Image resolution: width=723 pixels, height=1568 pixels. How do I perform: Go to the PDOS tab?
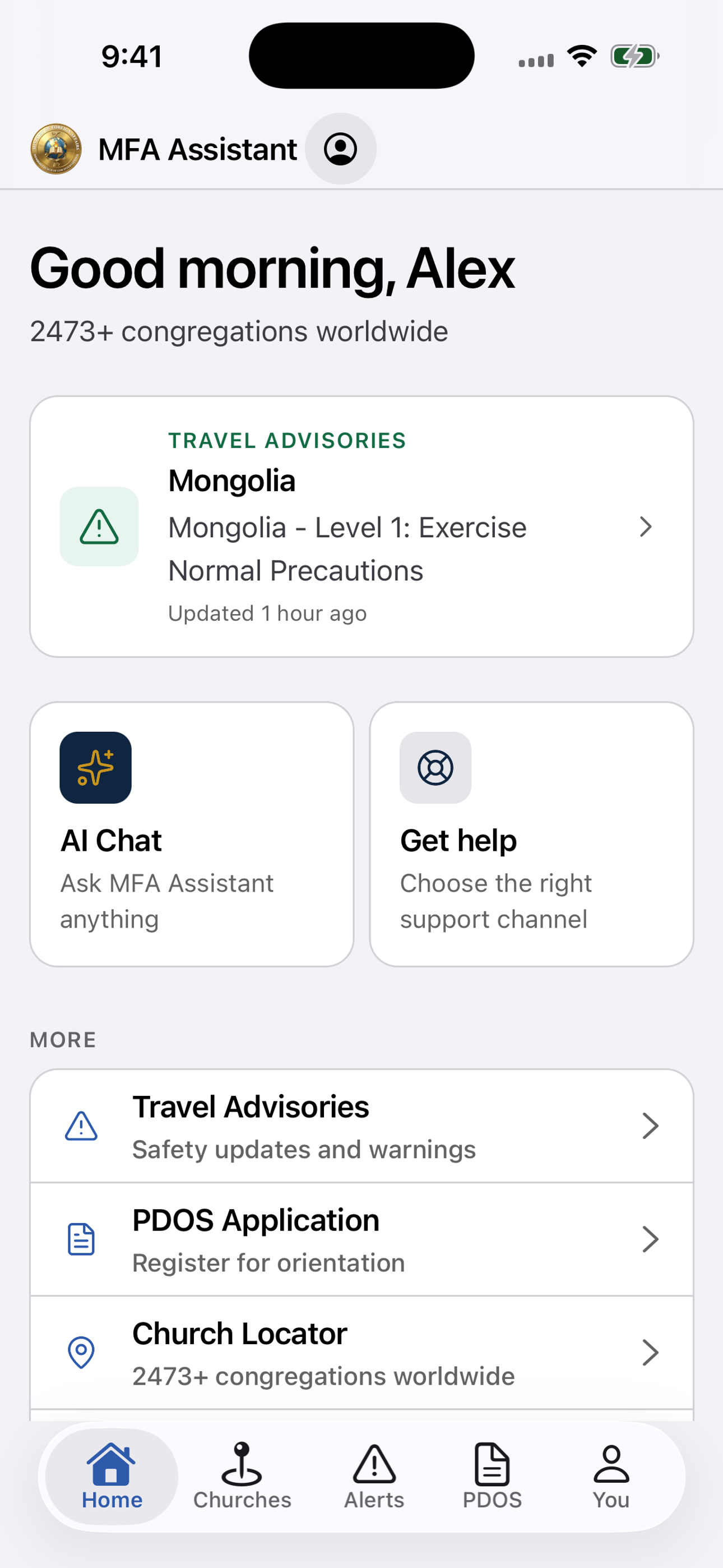pyautogui.click(x=492, y=1476)
